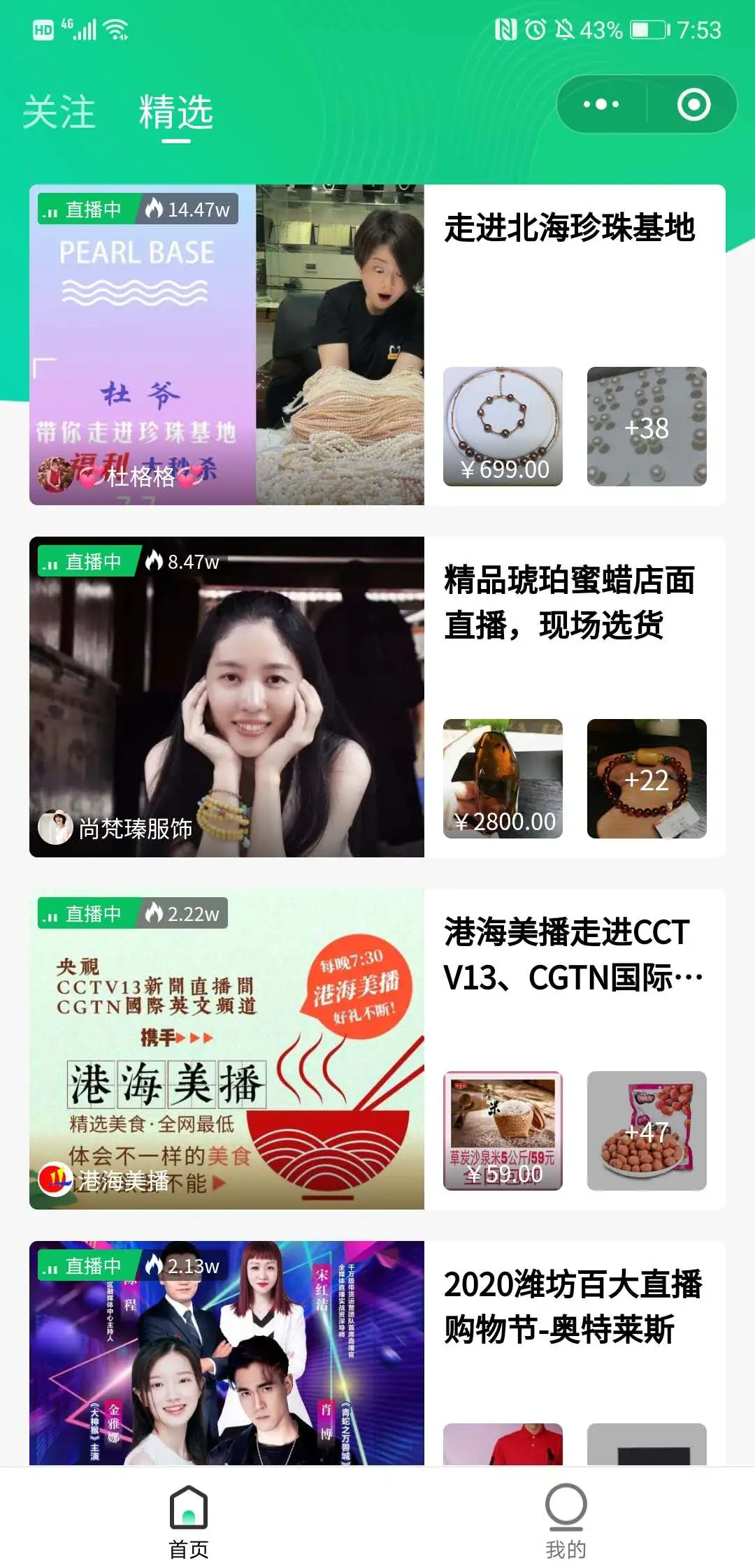The width and height of the screenshot is (755, 1568).
Task: Show the +47 more food products
Action: [647, 1131]
